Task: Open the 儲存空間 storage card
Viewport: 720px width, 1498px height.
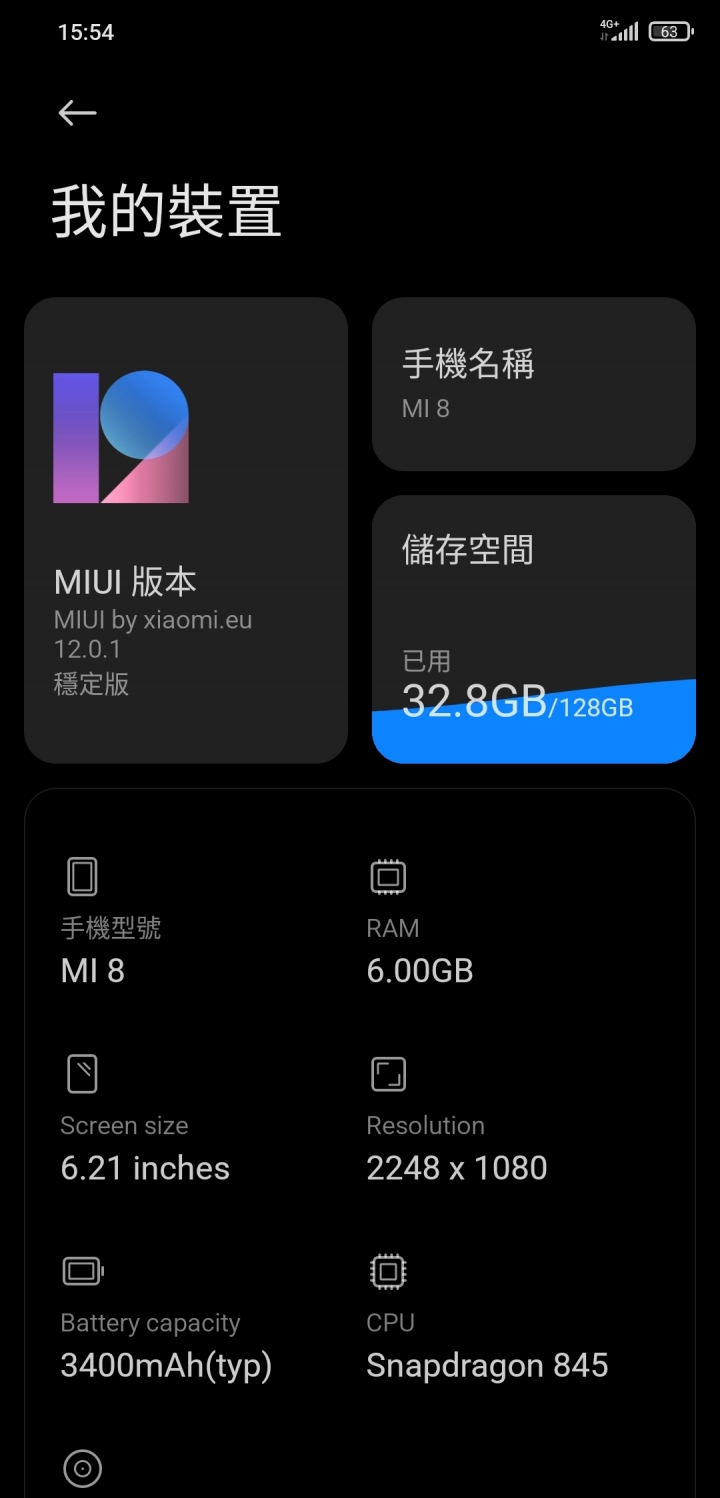Action: point(534,629)
